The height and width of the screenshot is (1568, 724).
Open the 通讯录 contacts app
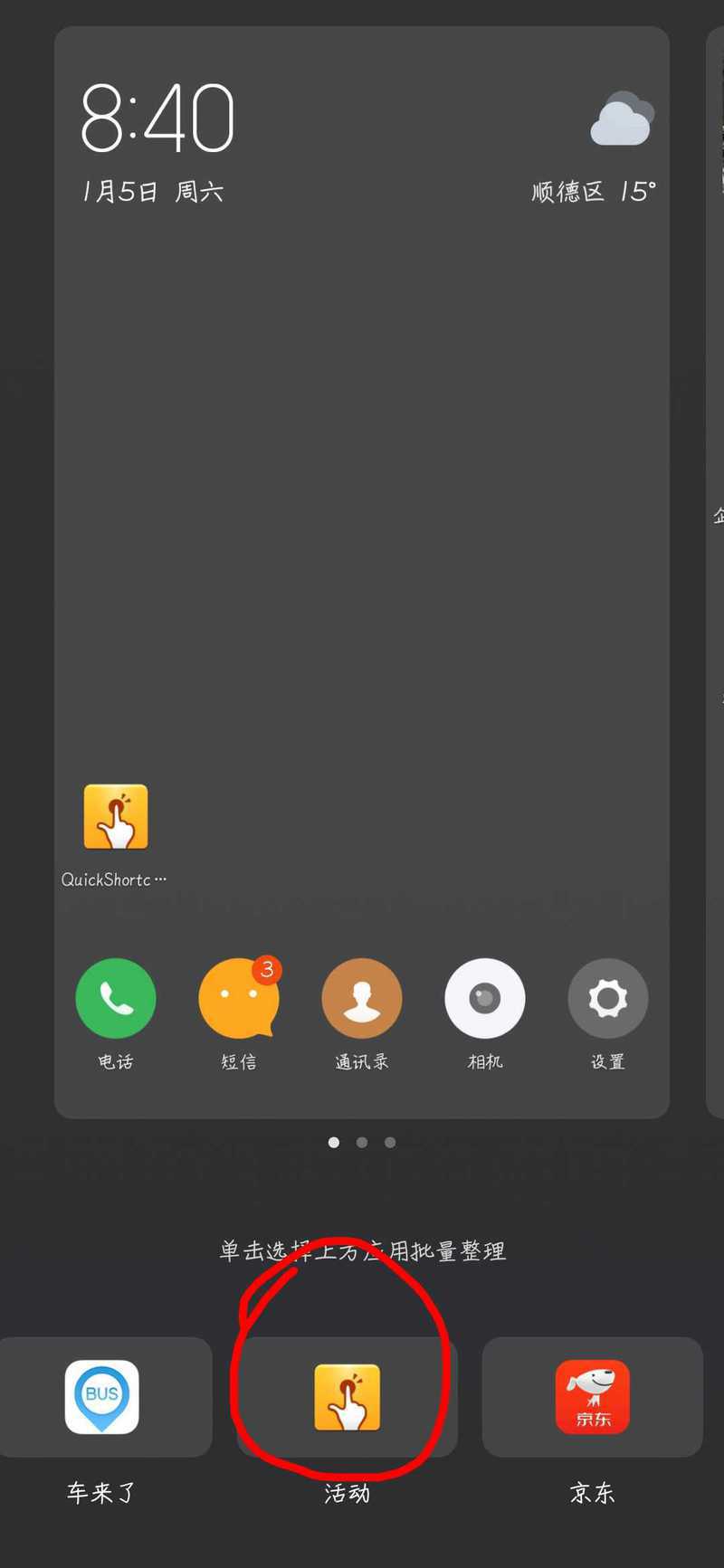pos(362,998)
